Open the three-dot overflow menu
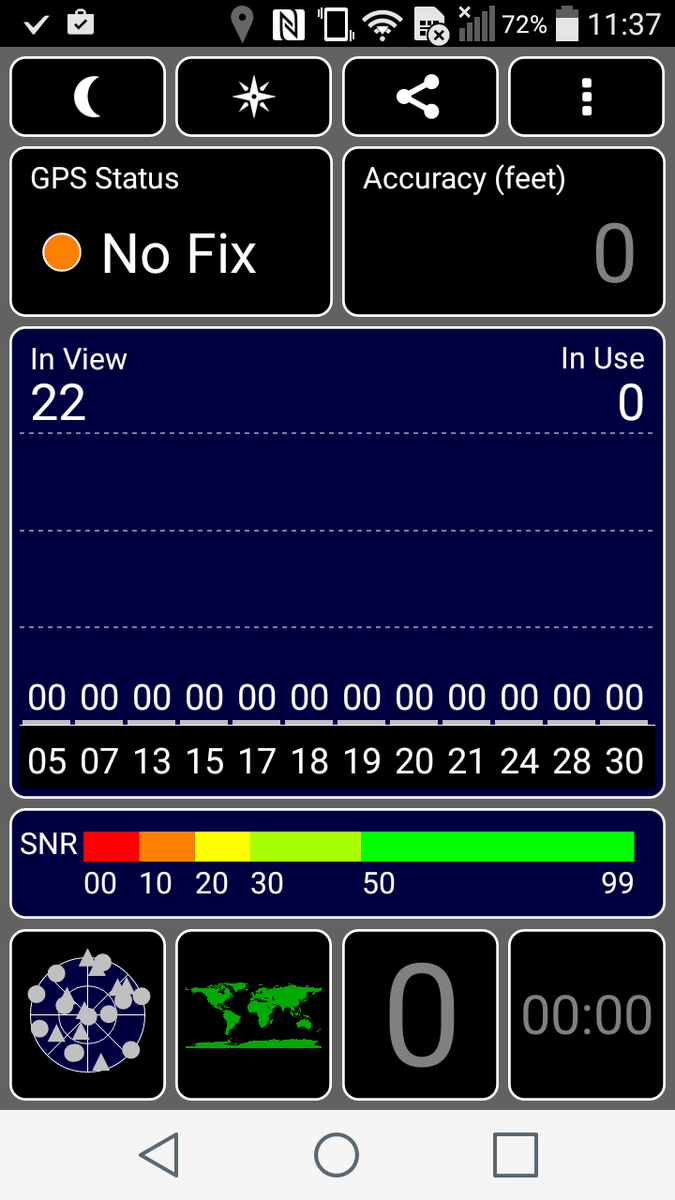Screen dimensions: 675x1200 (586, 97)
